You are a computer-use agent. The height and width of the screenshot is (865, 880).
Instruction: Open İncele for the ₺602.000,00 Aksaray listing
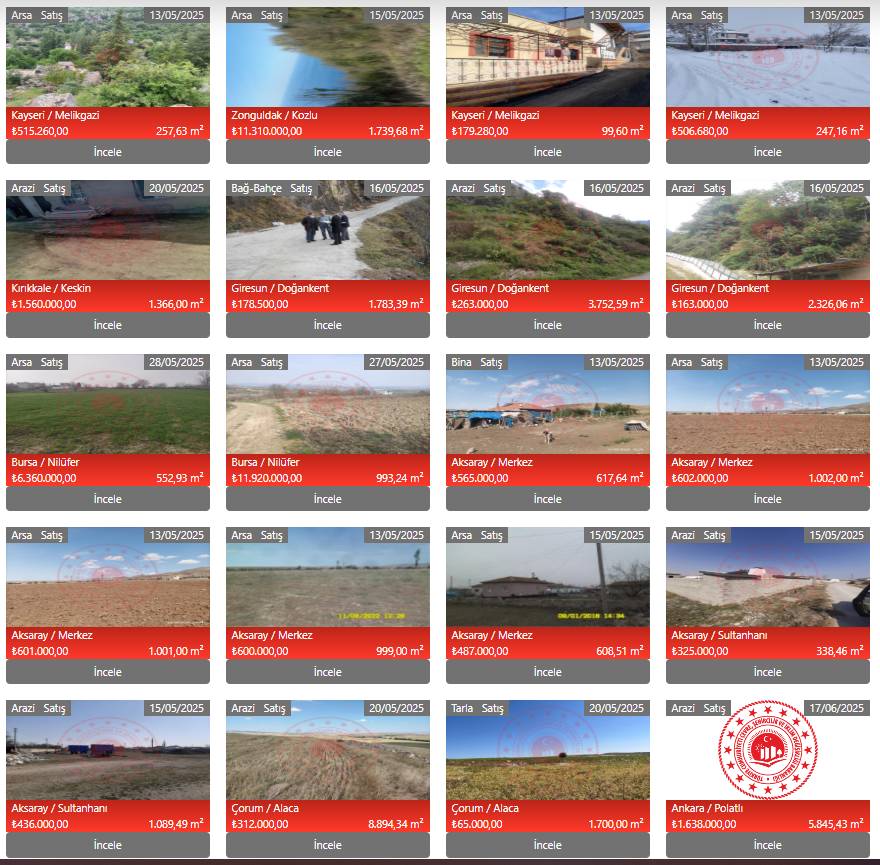pos(768,499)
